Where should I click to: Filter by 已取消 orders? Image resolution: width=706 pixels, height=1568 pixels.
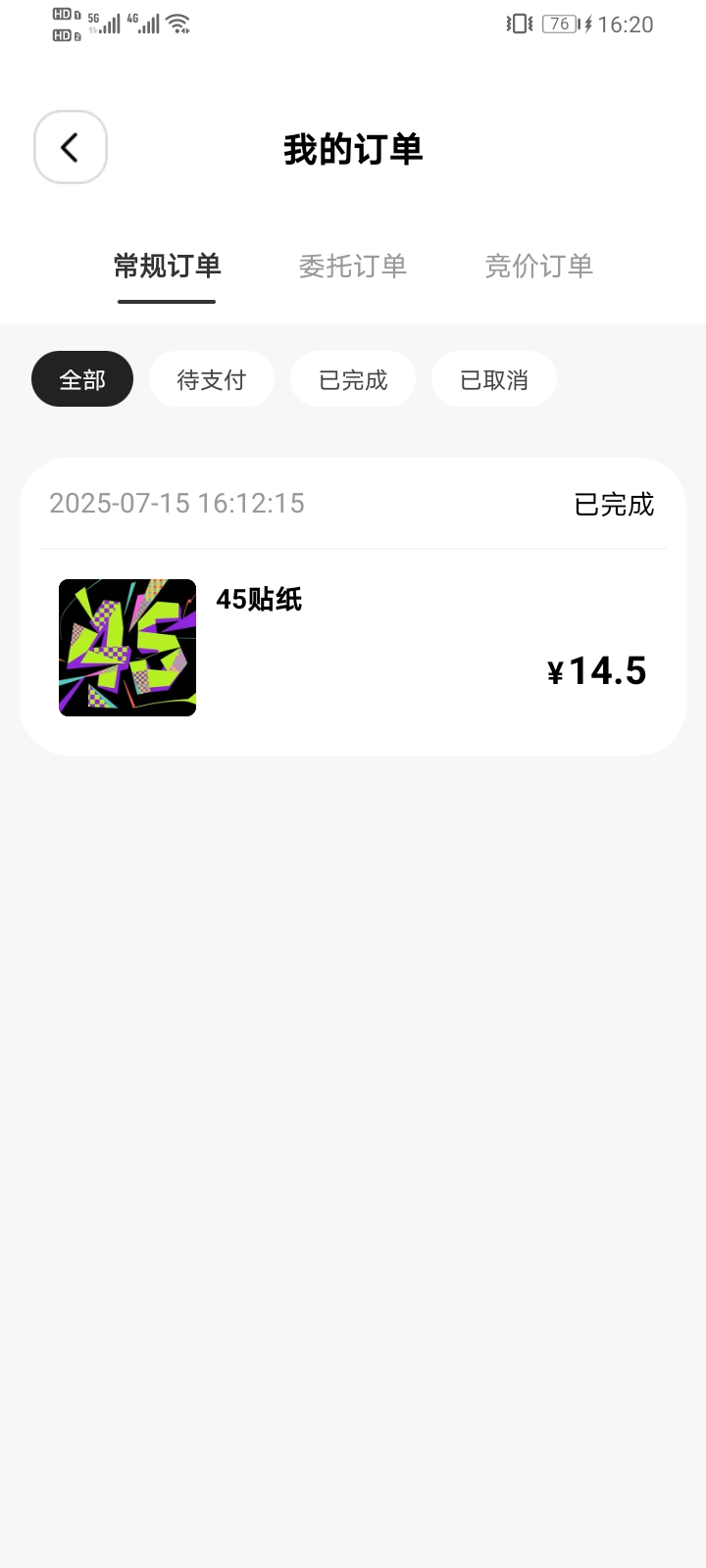[x=494, y=379]
